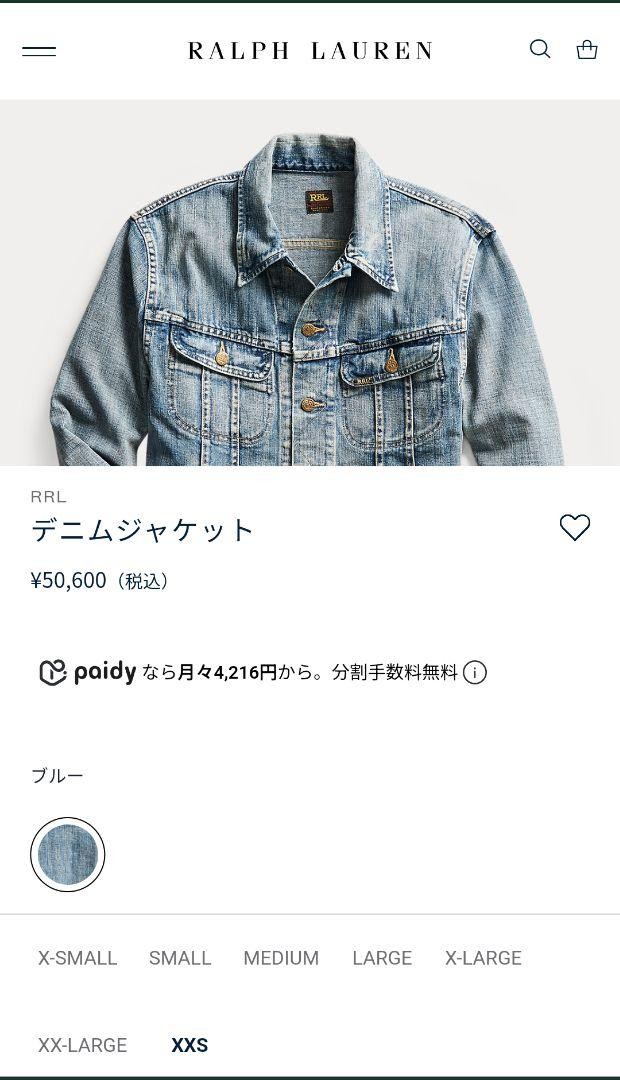The width and height of the screenshot is (620, 1080).
Task: Select the blue denim color swatch
Action: (68, 854)
